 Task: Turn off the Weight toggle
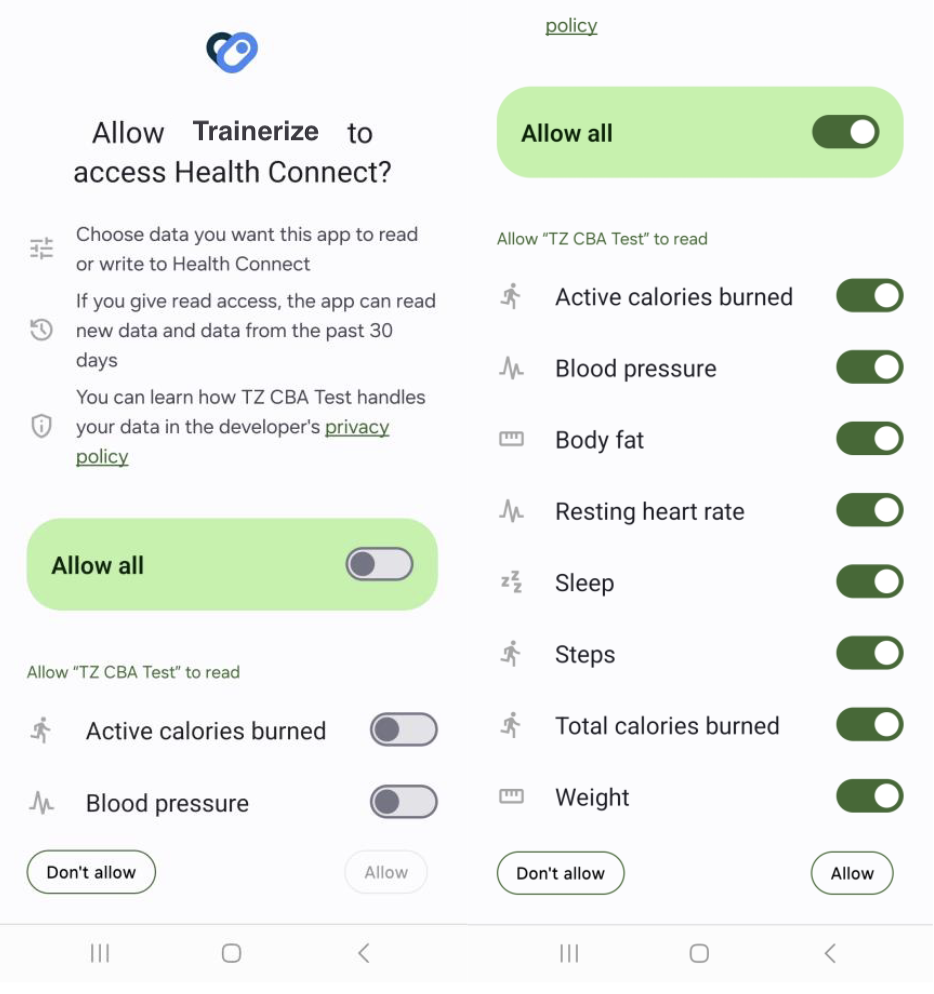[x=869, y=797]
